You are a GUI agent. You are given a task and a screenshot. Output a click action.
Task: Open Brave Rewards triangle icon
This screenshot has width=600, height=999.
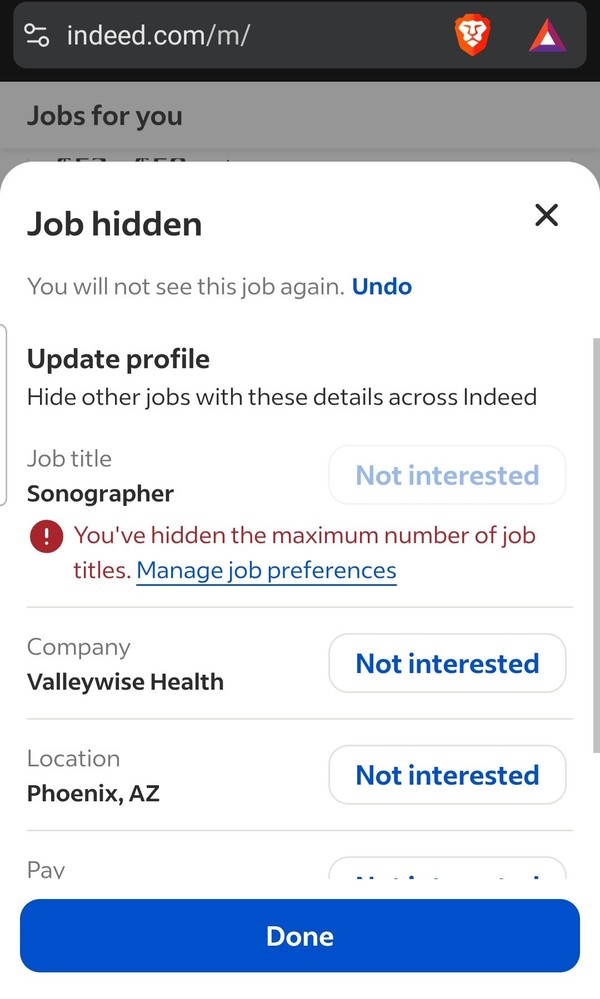coord(547,36)
